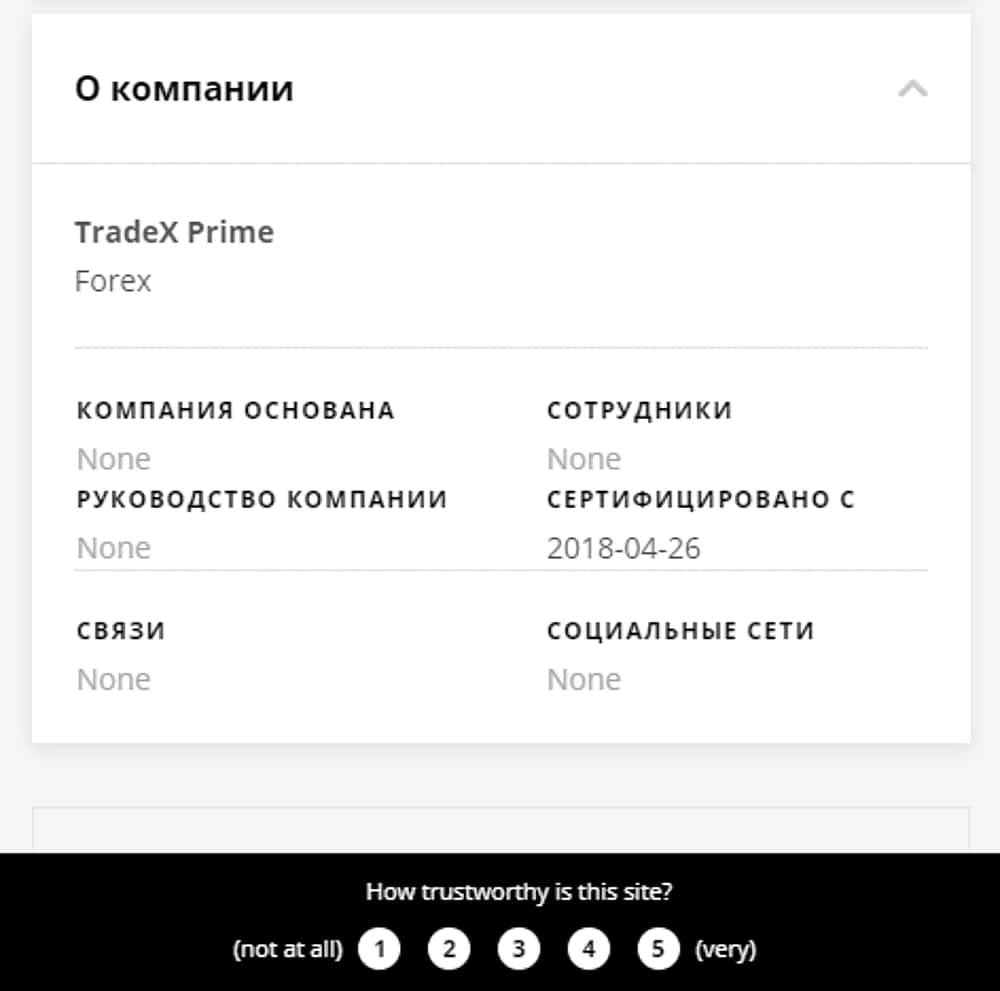Rate site trustworthiness as 1
This screenshot has width=1000, height=991.
coord(379,949)
